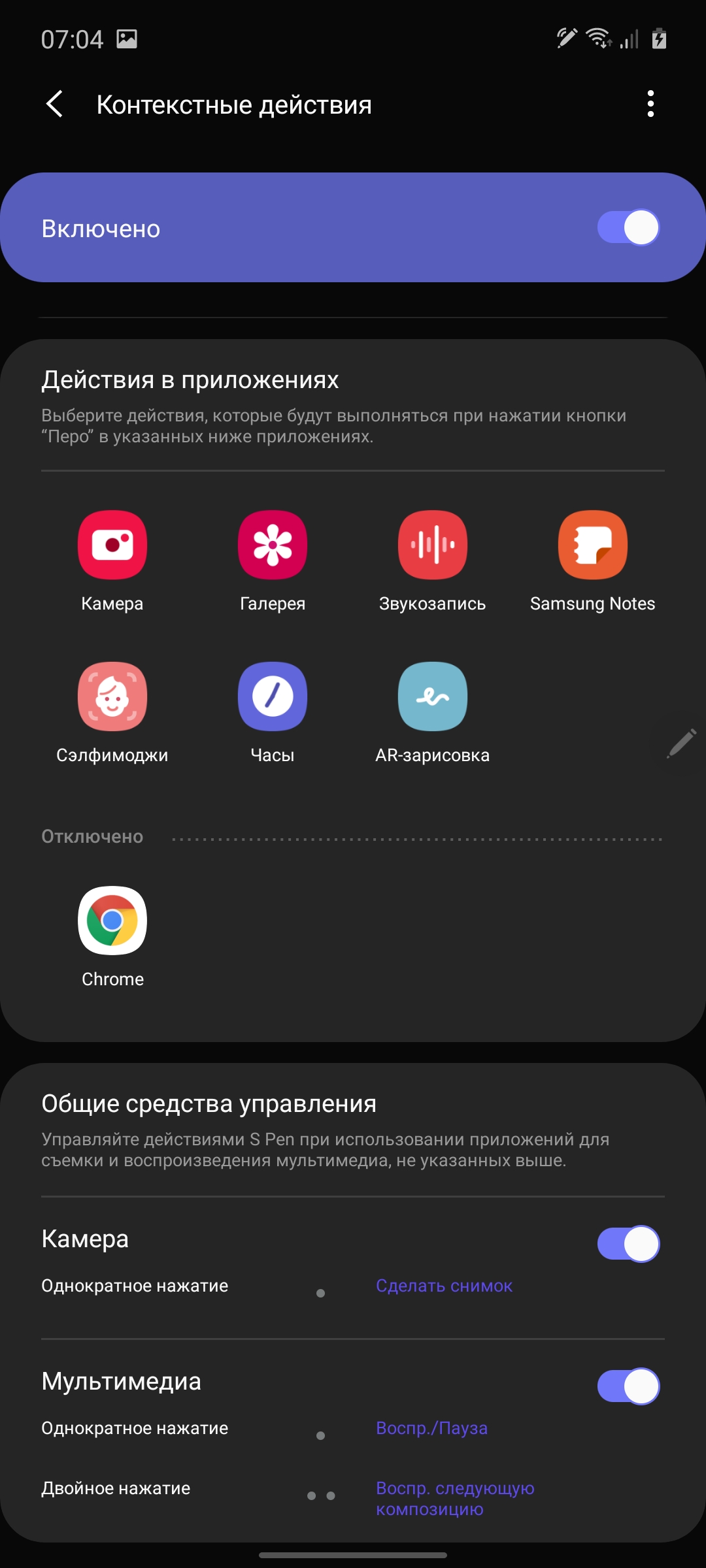This screenshot has height=1568, width=706.
Task: Toggle the general Камера control switch
Action: pos(628,1244)
